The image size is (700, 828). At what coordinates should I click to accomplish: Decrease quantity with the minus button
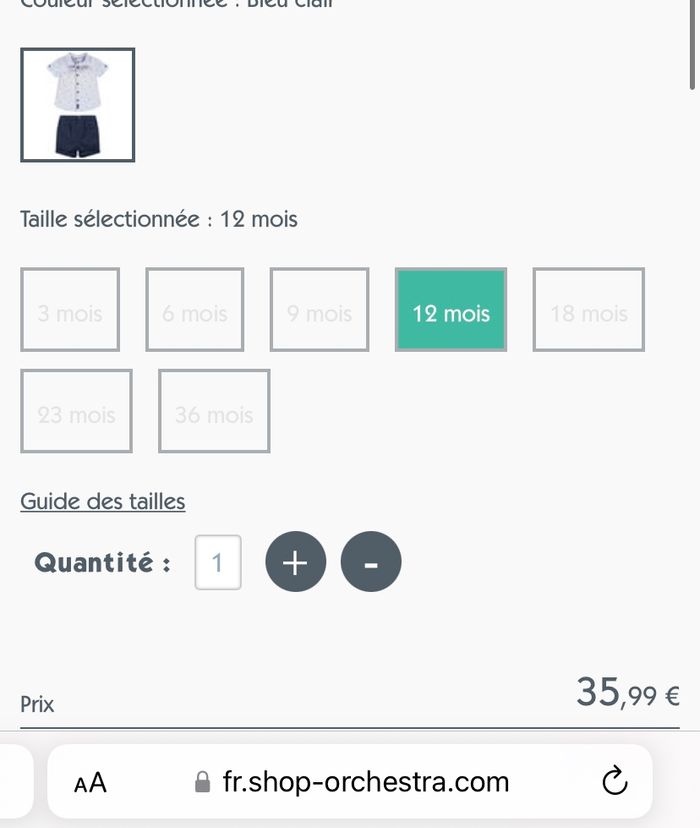371,562
